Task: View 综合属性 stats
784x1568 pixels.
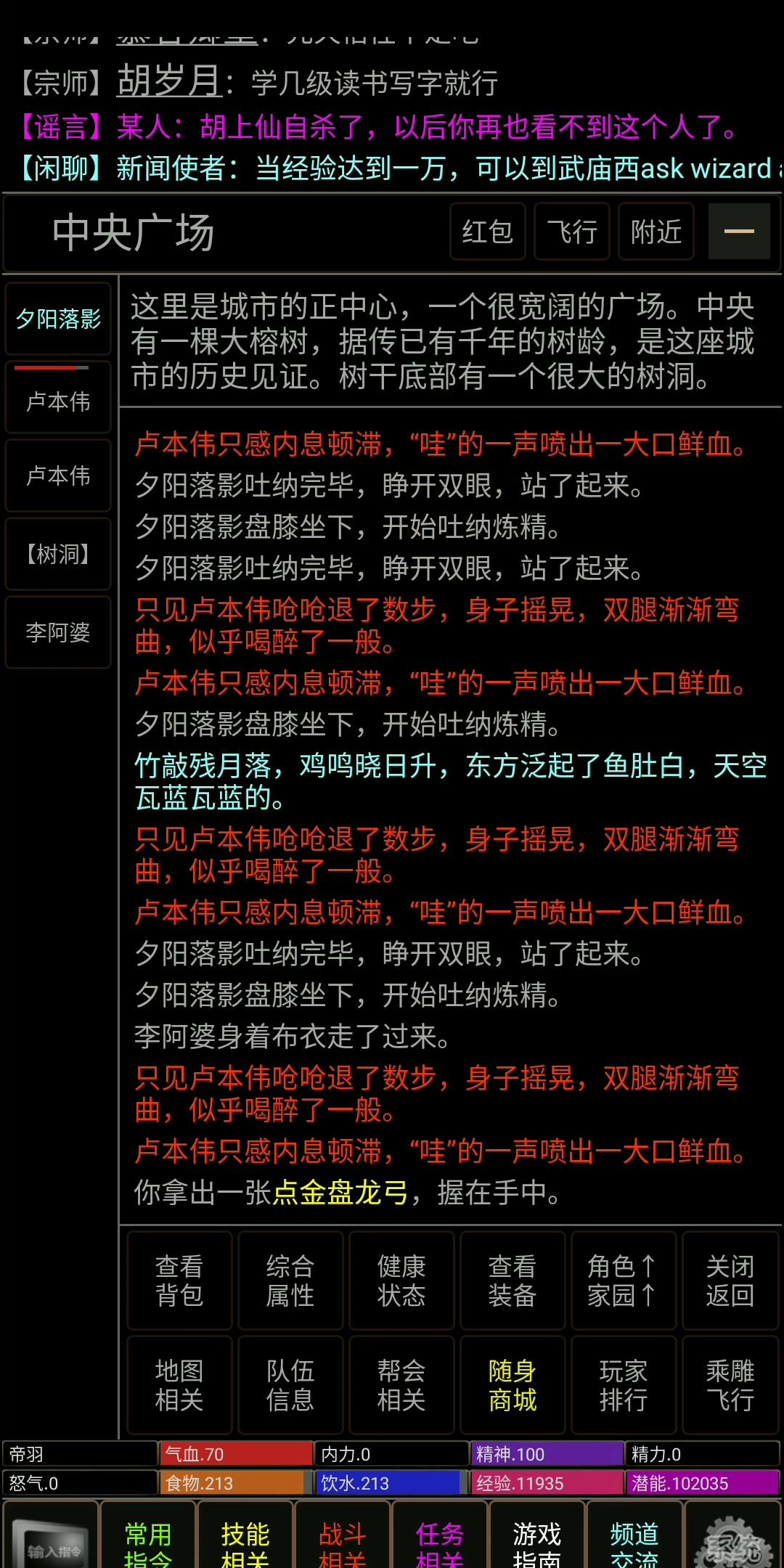Action: click(x=290, y=1281)
